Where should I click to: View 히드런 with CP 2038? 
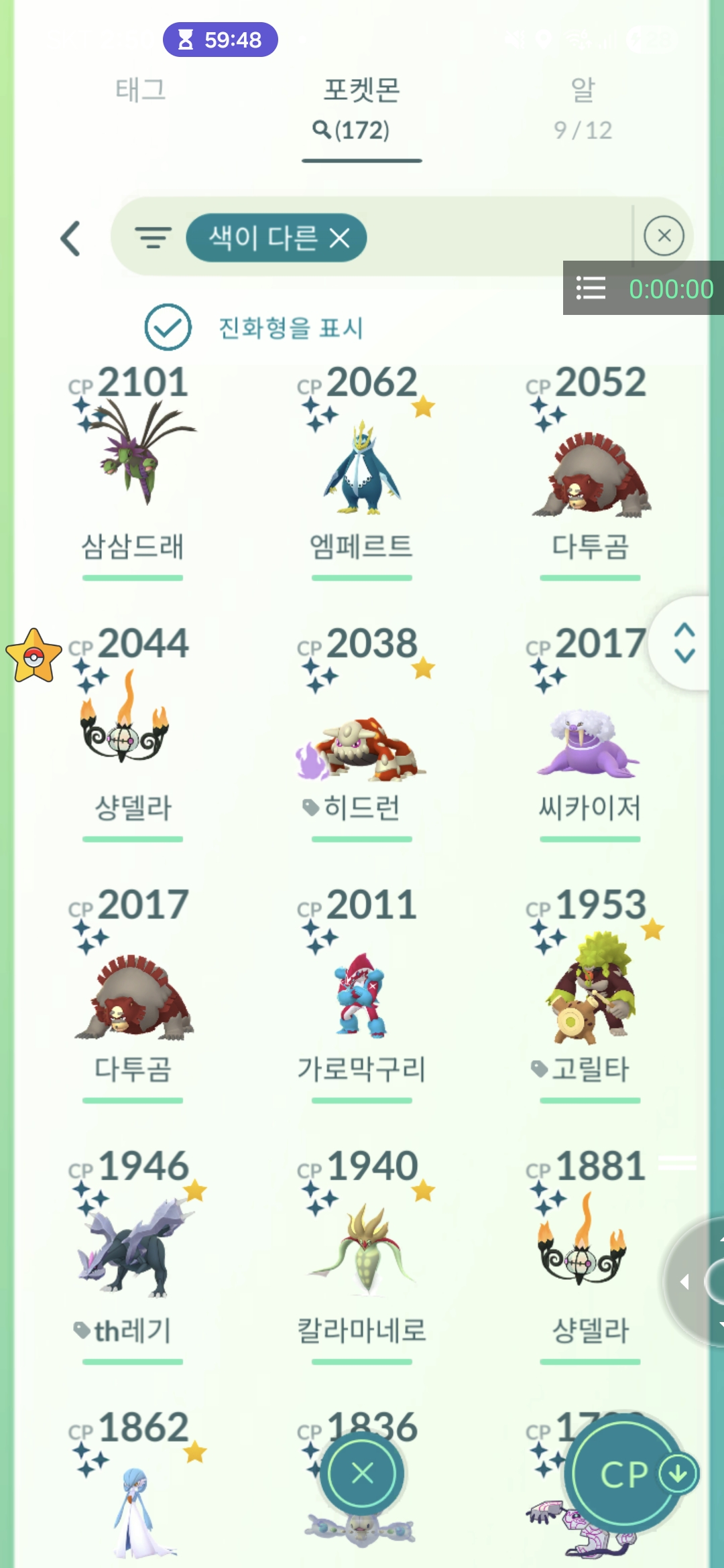point(361,744)
